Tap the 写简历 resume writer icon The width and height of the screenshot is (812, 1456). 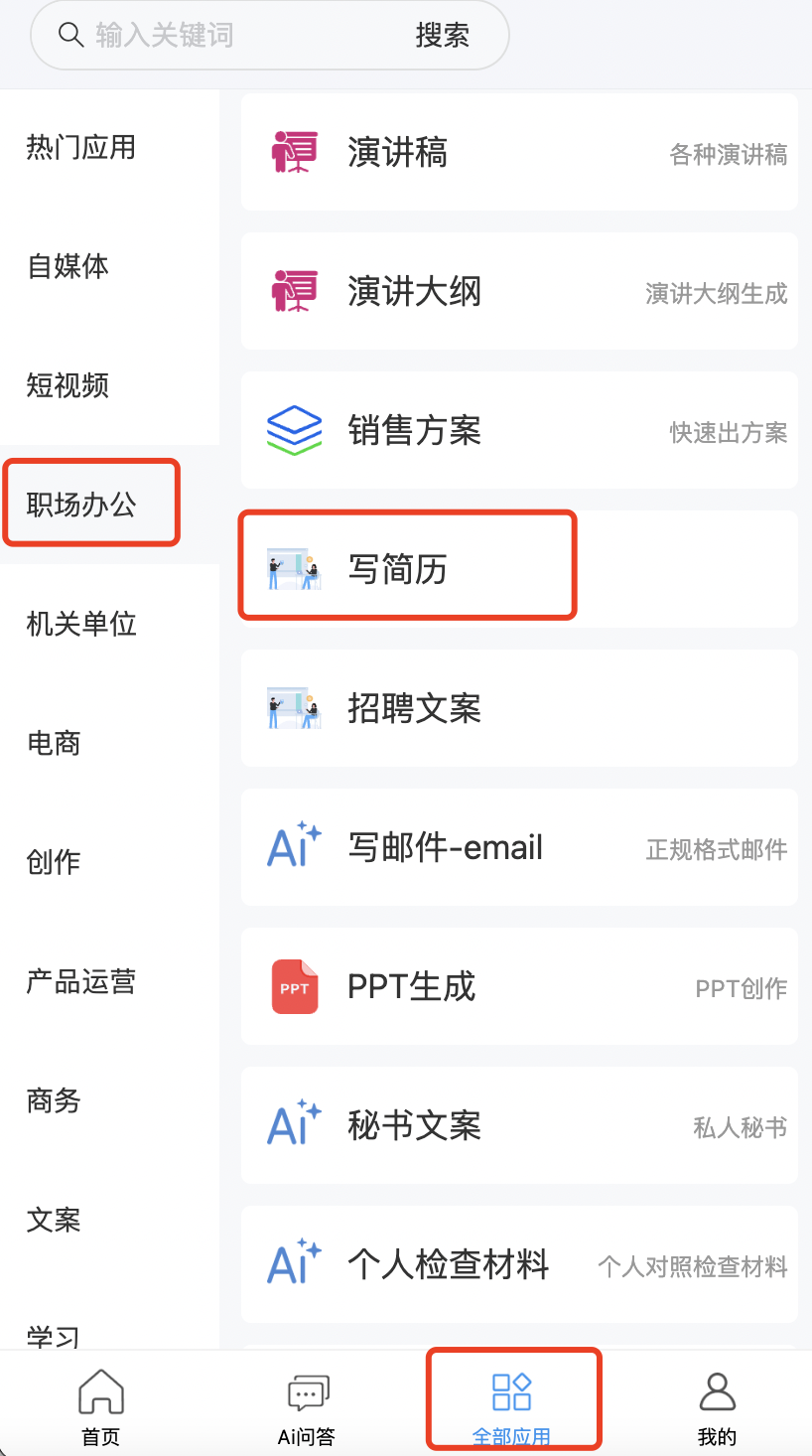[x=293, y=566]
